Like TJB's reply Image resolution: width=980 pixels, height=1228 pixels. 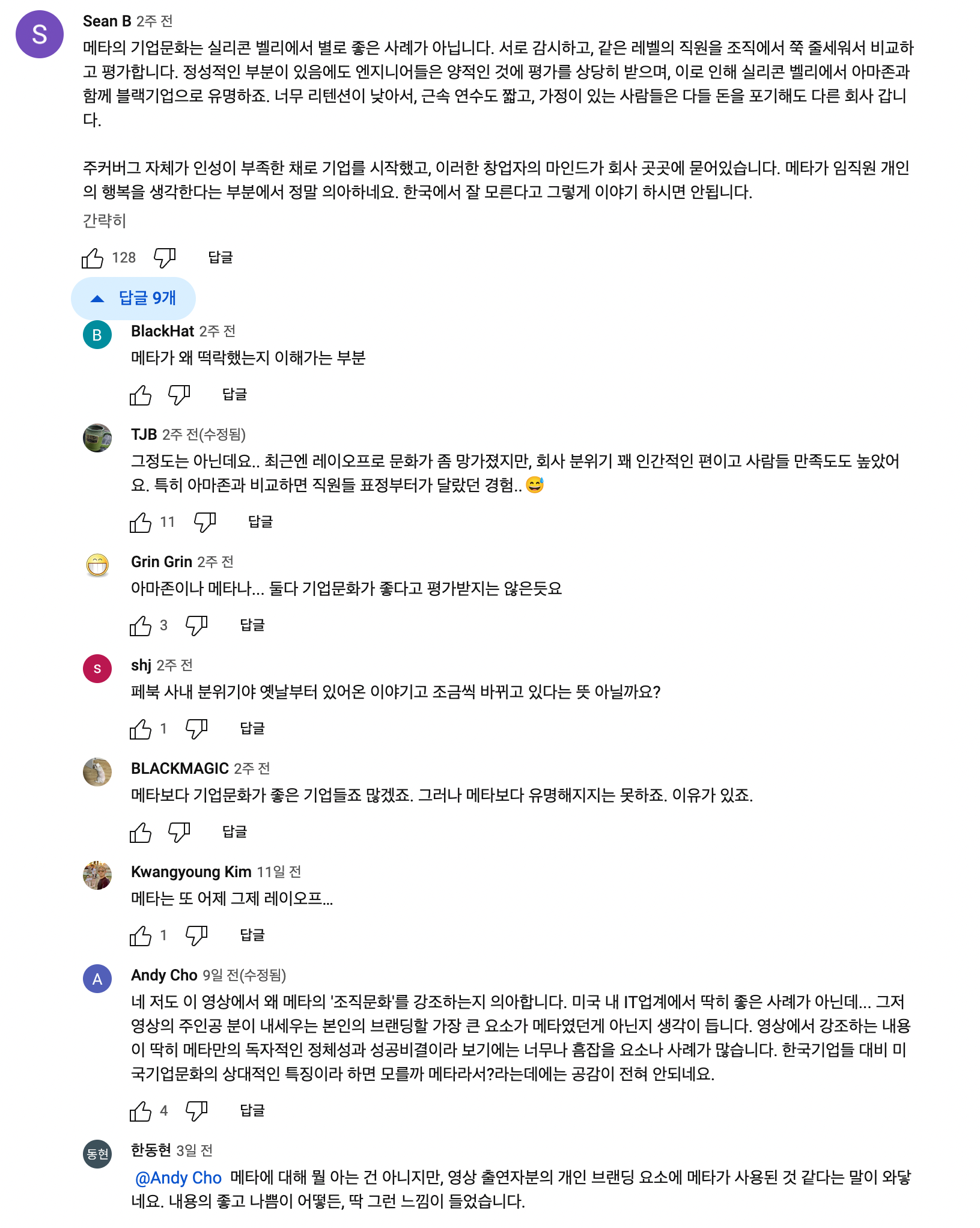click(141, 523)
